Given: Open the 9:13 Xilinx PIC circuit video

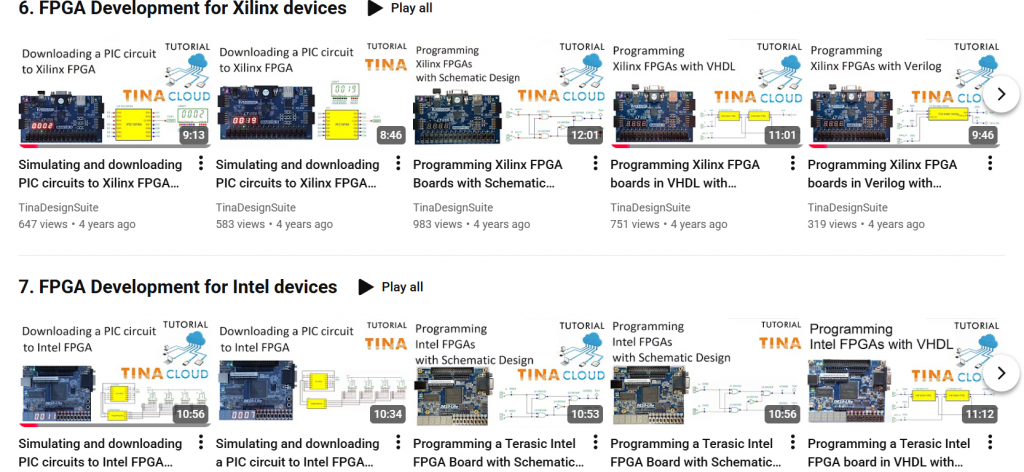Looking at the screenshot, I should click(x=114, y=93).
